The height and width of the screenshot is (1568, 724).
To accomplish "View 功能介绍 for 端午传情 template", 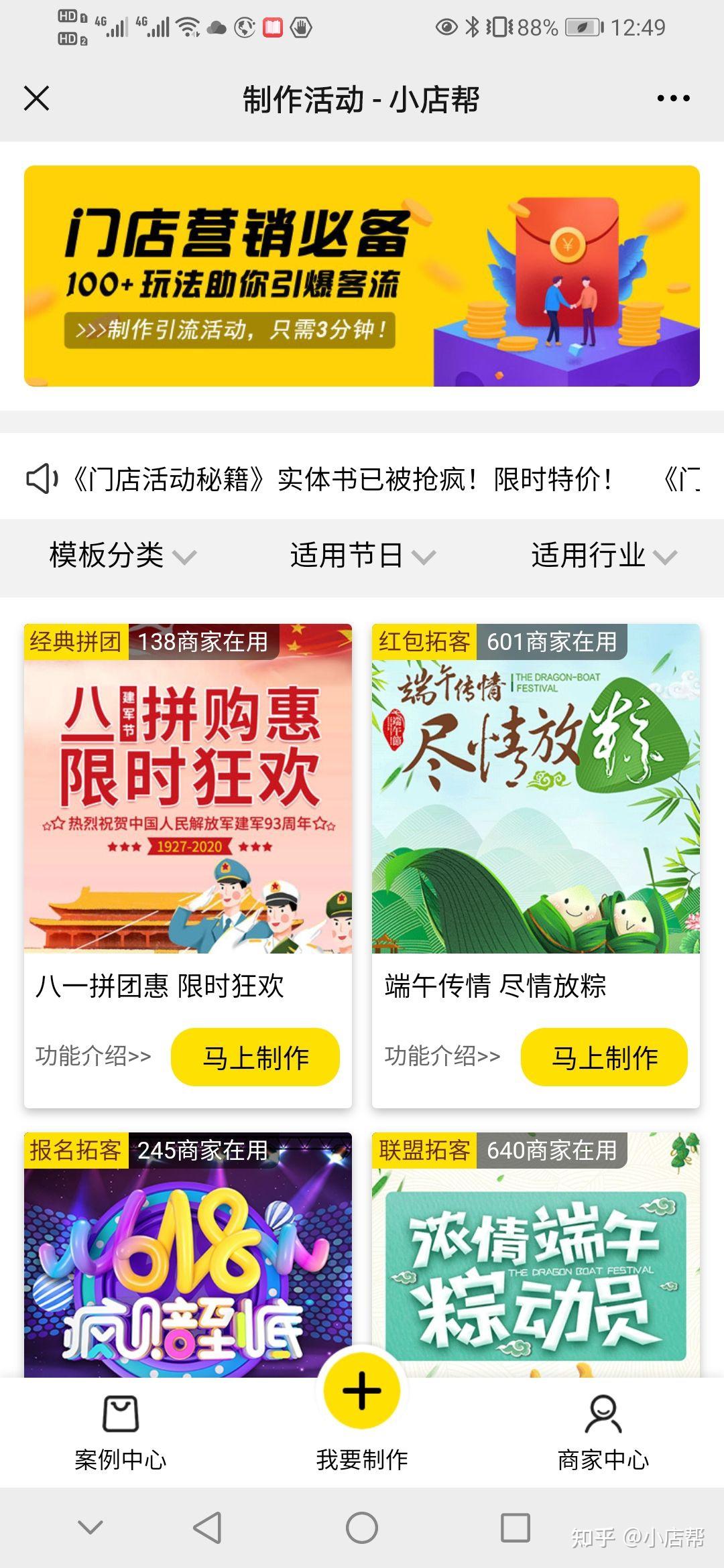I will [x=442, y=1056].
